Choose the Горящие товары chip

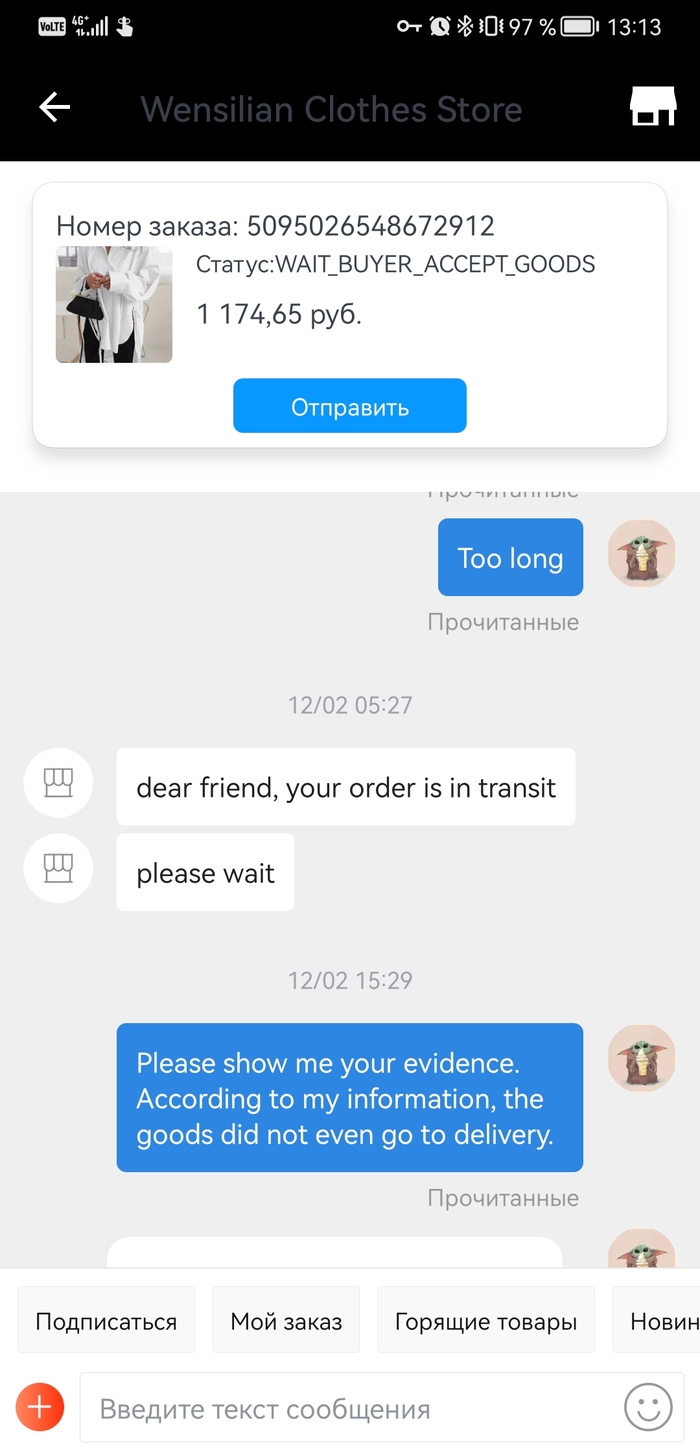(x=486, y=1321)
